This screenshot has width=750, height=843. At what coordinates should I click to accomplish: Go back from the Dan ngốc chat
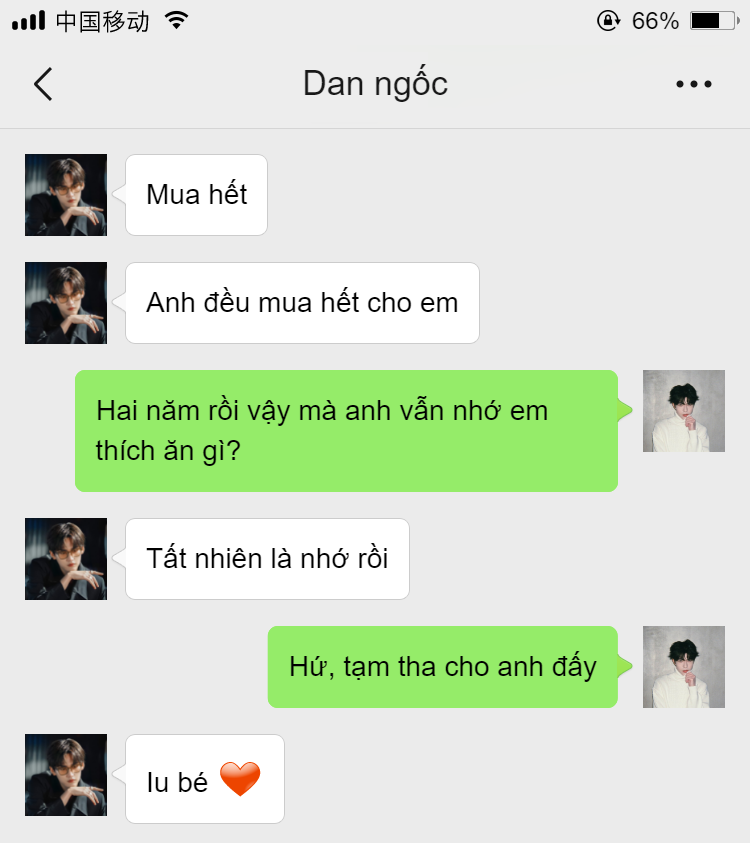pyautogui.click(x=43, y=85)
